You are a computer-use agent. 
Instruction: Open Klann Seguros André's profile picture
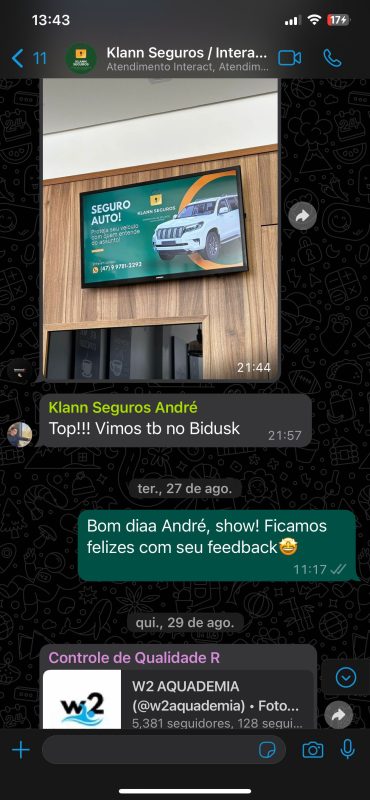19,435
